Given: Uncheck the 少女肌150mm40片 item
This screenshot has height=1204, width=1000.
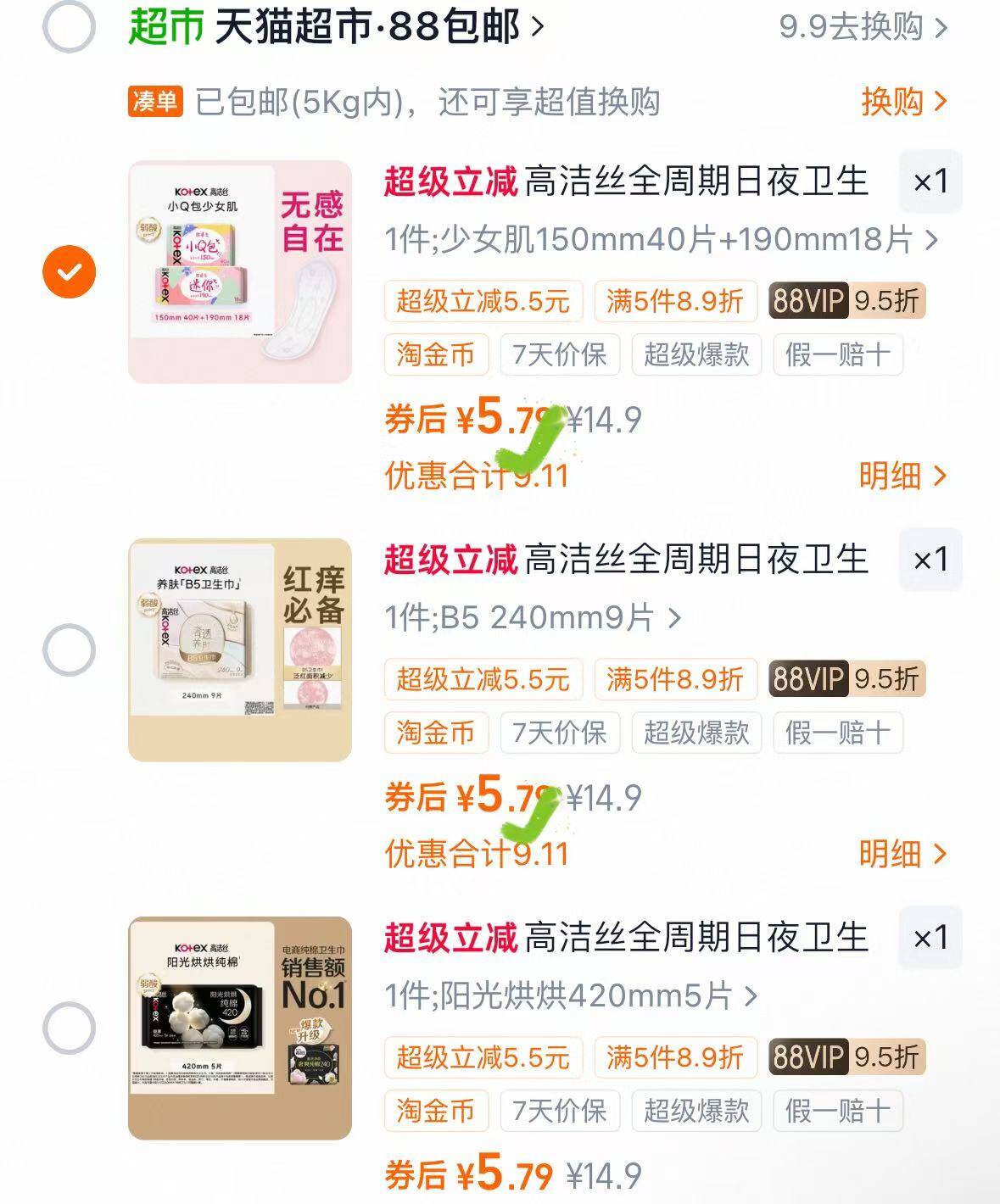Looking at the screenshot, I should 69,271.
